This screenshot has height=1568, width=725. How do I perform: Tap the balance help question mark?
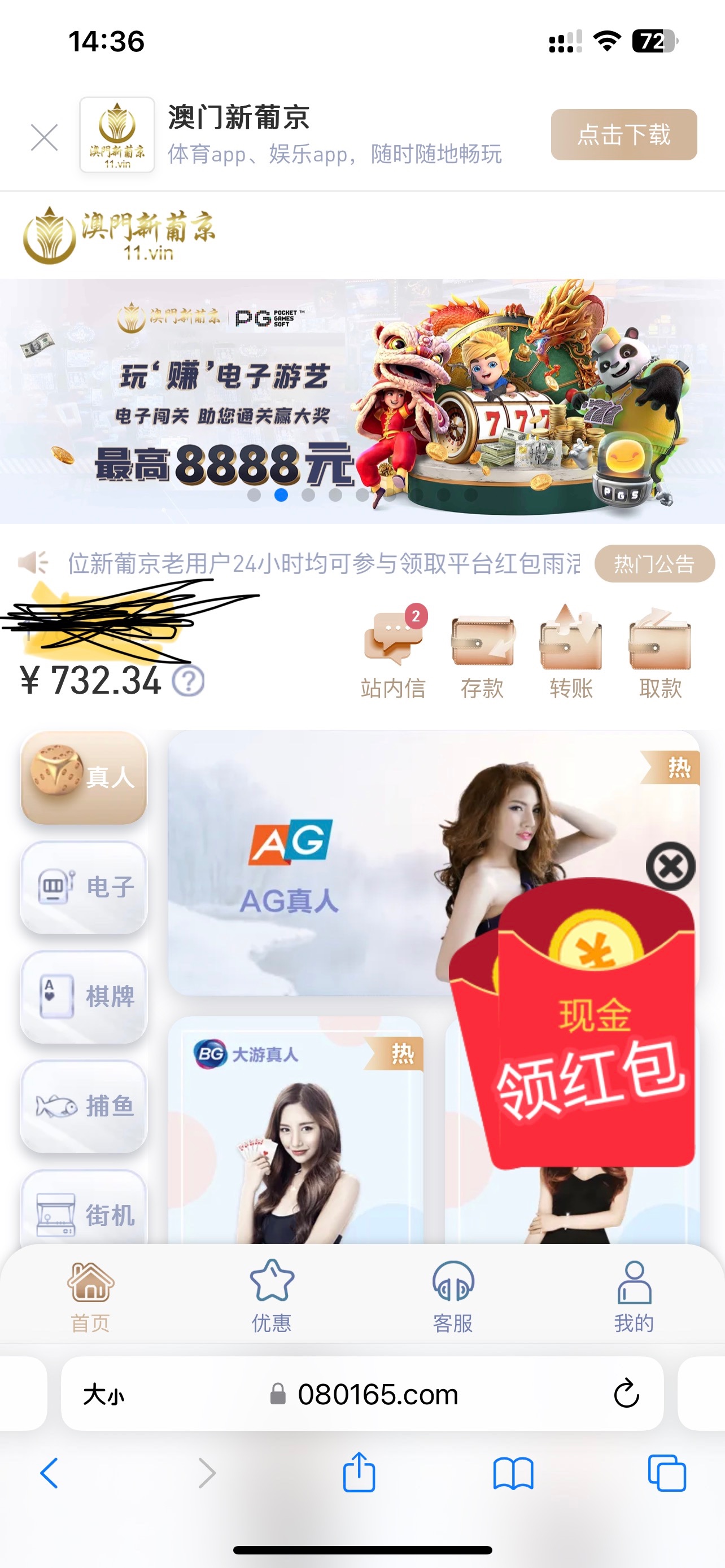[188, 681]
